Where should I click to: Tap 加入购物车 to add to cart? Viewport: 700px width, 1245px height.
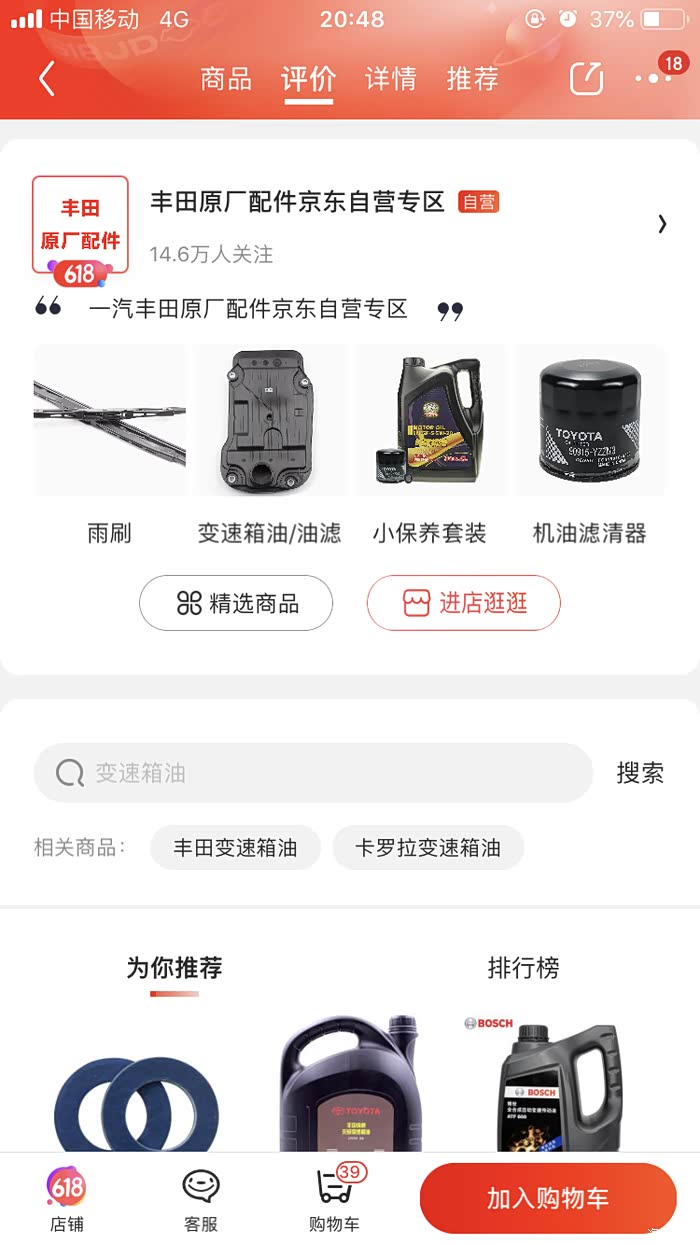tap(548, 1198)
